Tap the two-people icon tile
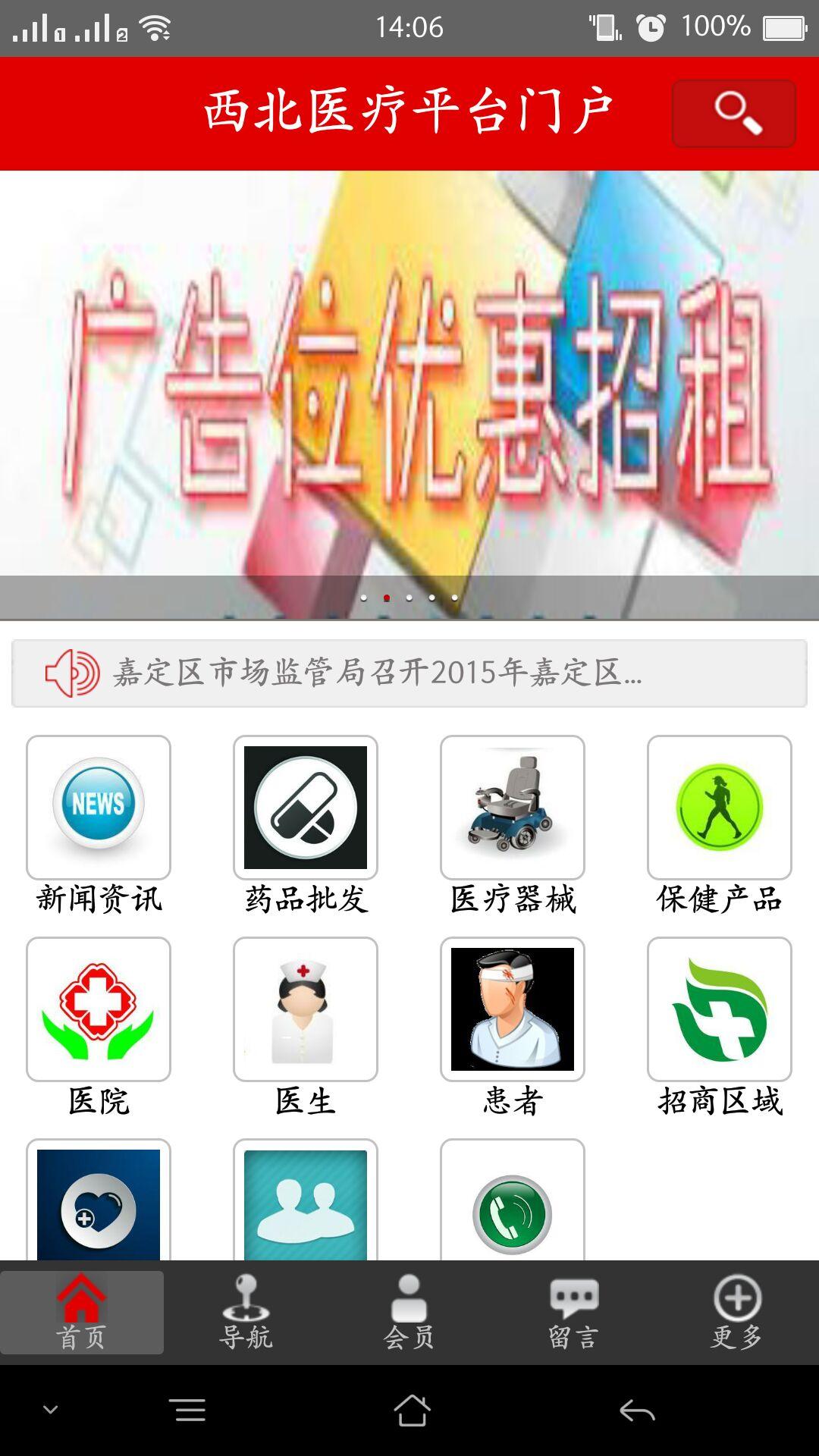This screenshot has width=819, height=1456. (x=306, y=1206)
